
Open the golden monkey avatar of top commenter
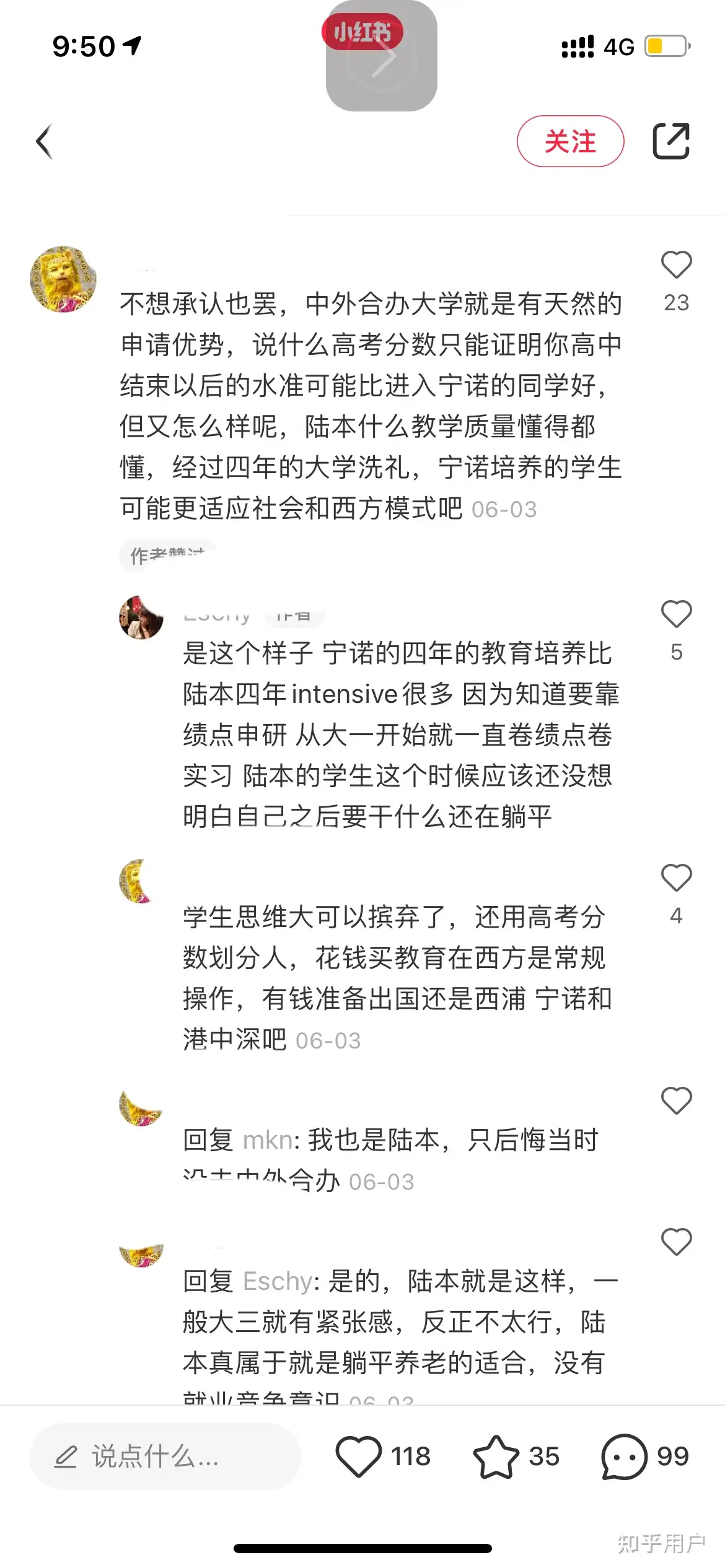(x=63, y=279)
